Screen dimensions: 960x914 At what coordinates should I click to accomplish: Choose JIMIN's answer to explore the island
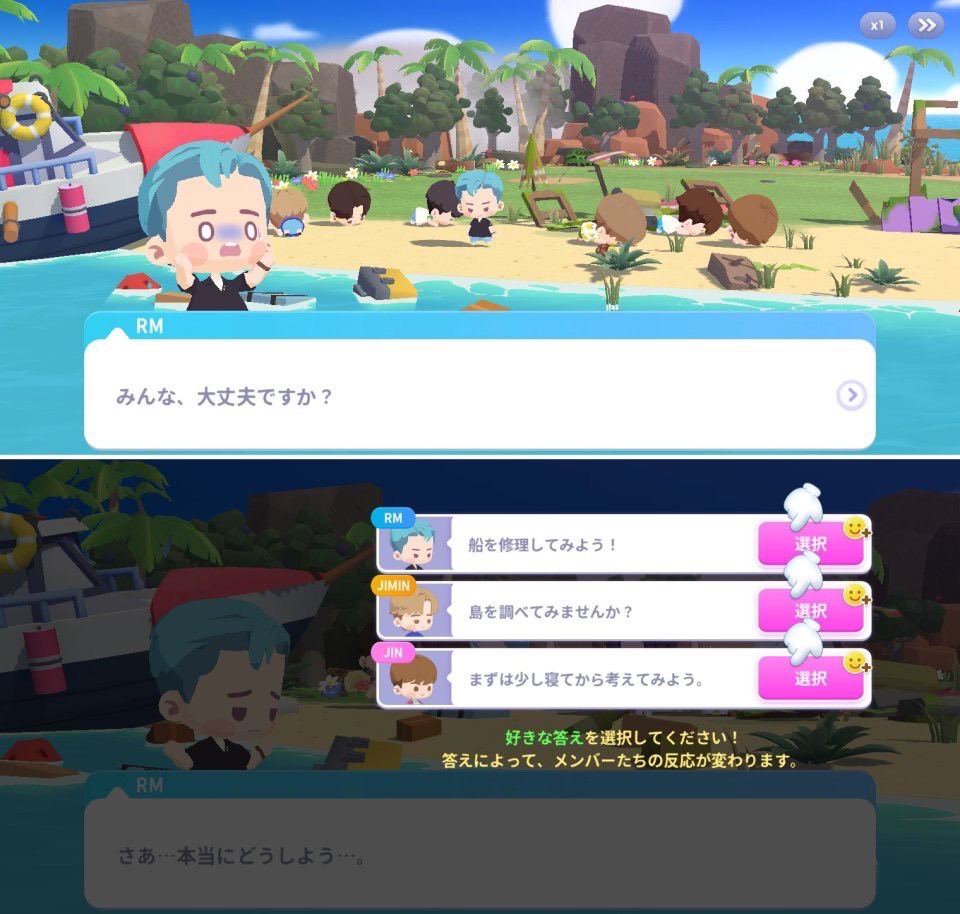810,611
